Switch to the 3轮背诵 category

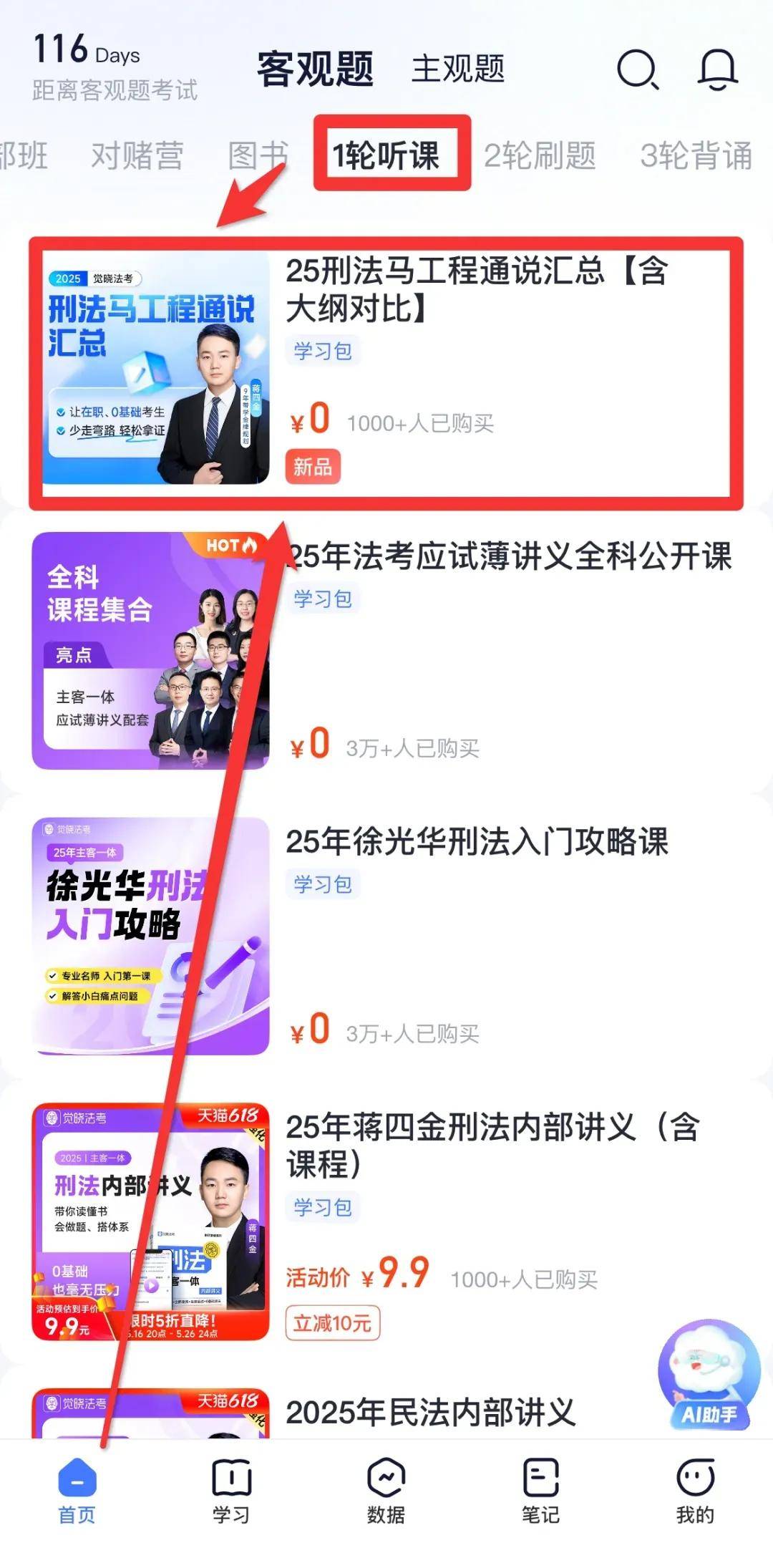point(696,155)
